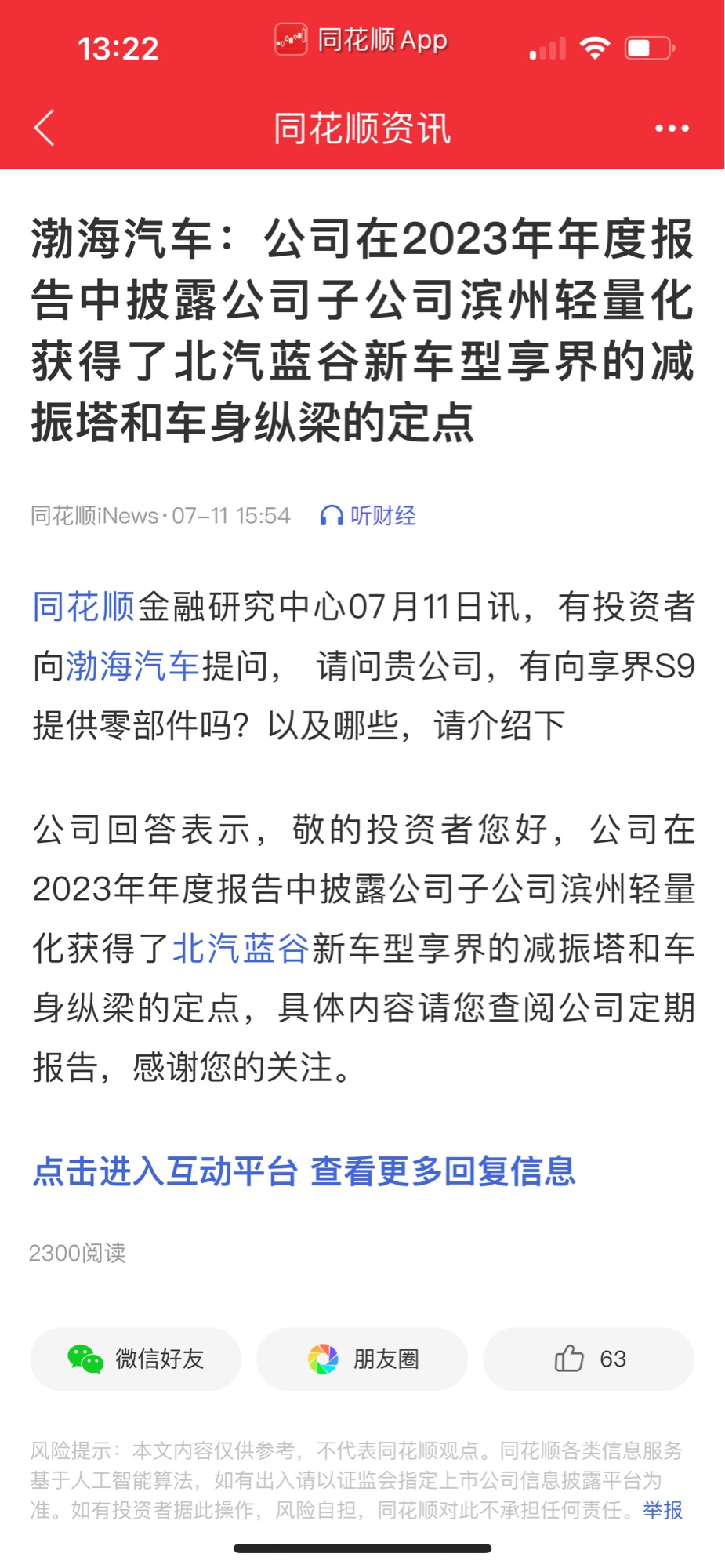725x1568 pixels.
Task: Listen with 听财经 audio button
Action: tap(368, 515)
